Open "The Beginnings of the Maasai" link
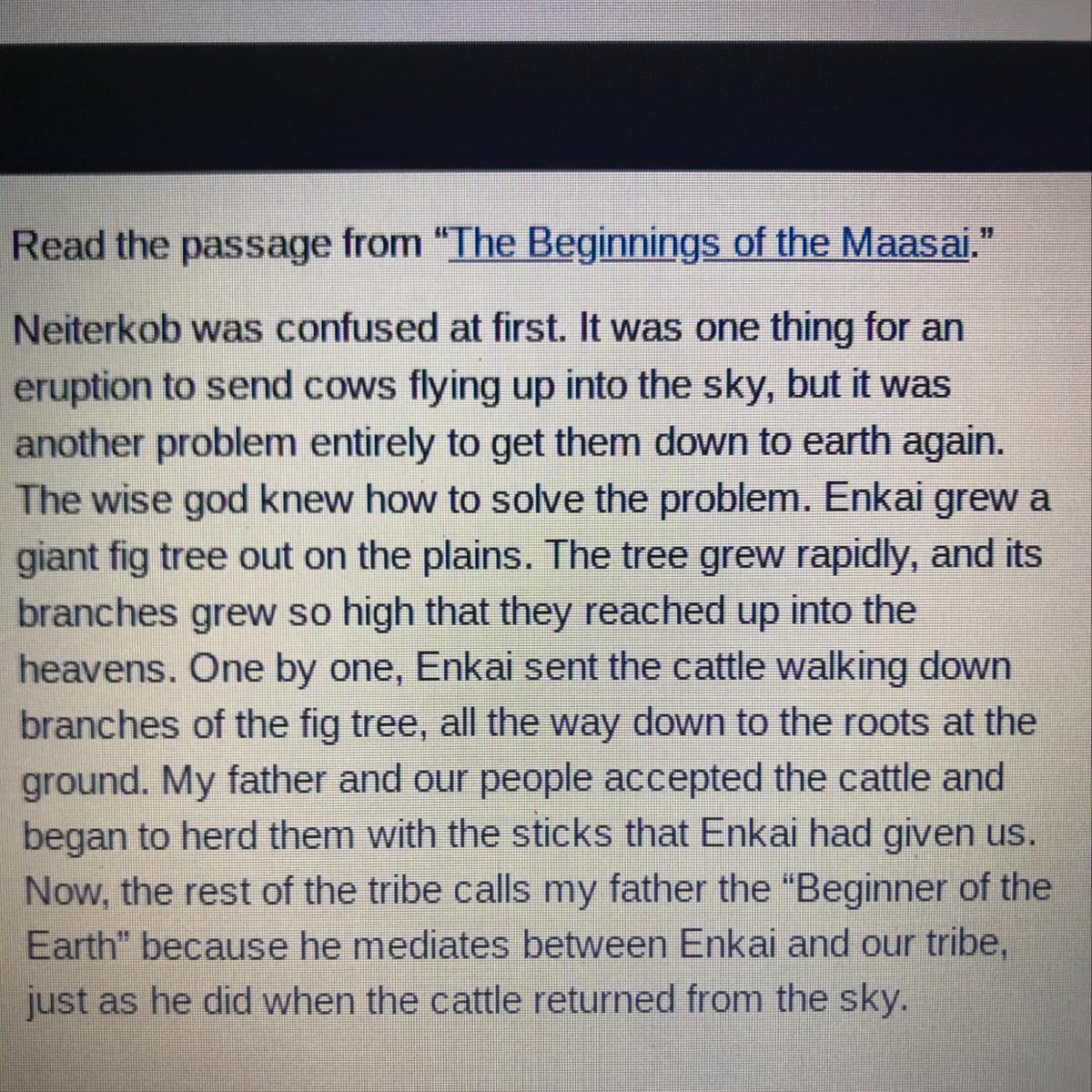Screen dimensions: 1092x1092 point(708,244)
